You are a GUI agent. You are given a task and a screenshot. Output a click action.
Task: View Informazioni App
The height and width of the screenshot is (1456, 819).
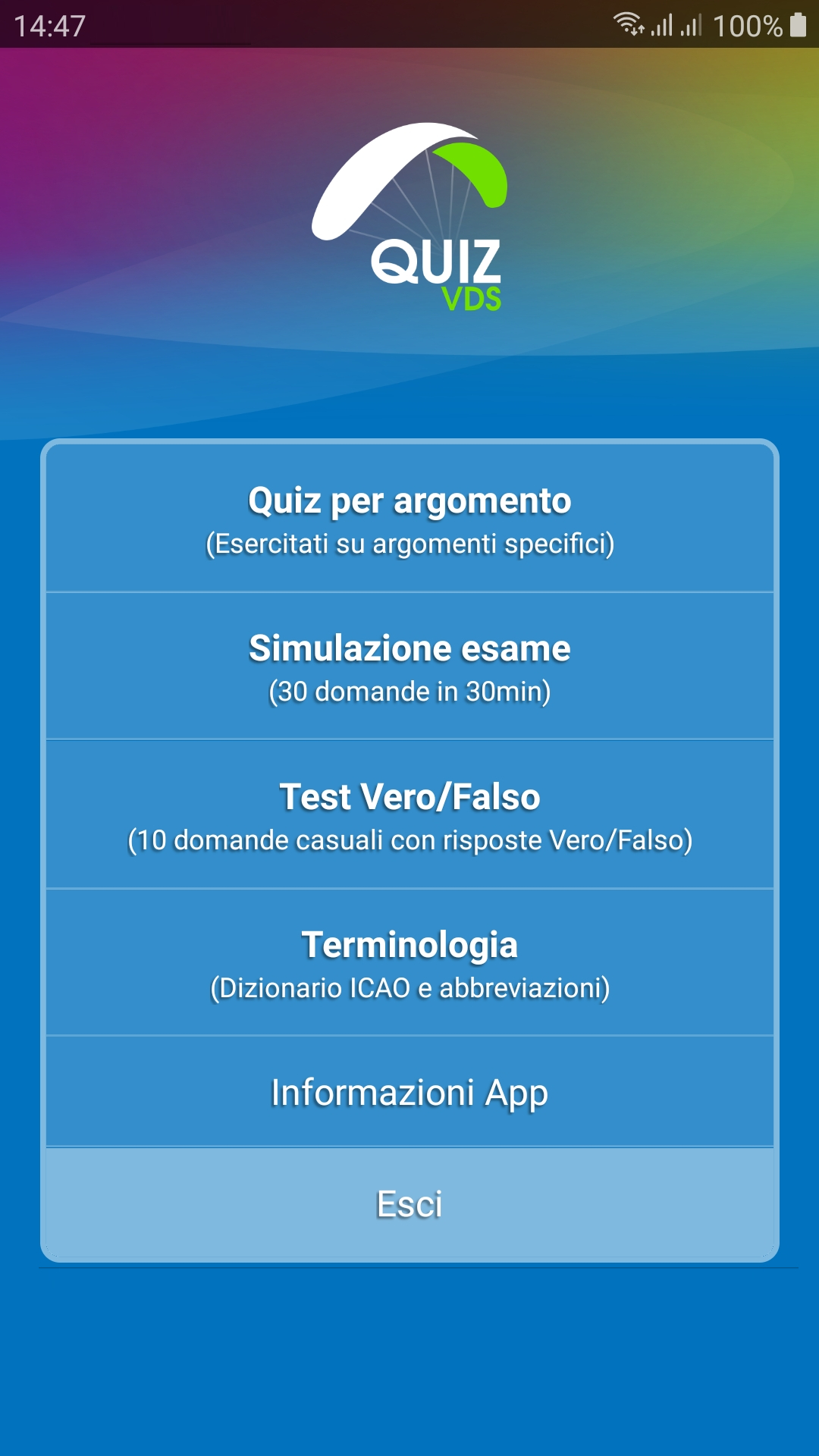coord(409,1092)
